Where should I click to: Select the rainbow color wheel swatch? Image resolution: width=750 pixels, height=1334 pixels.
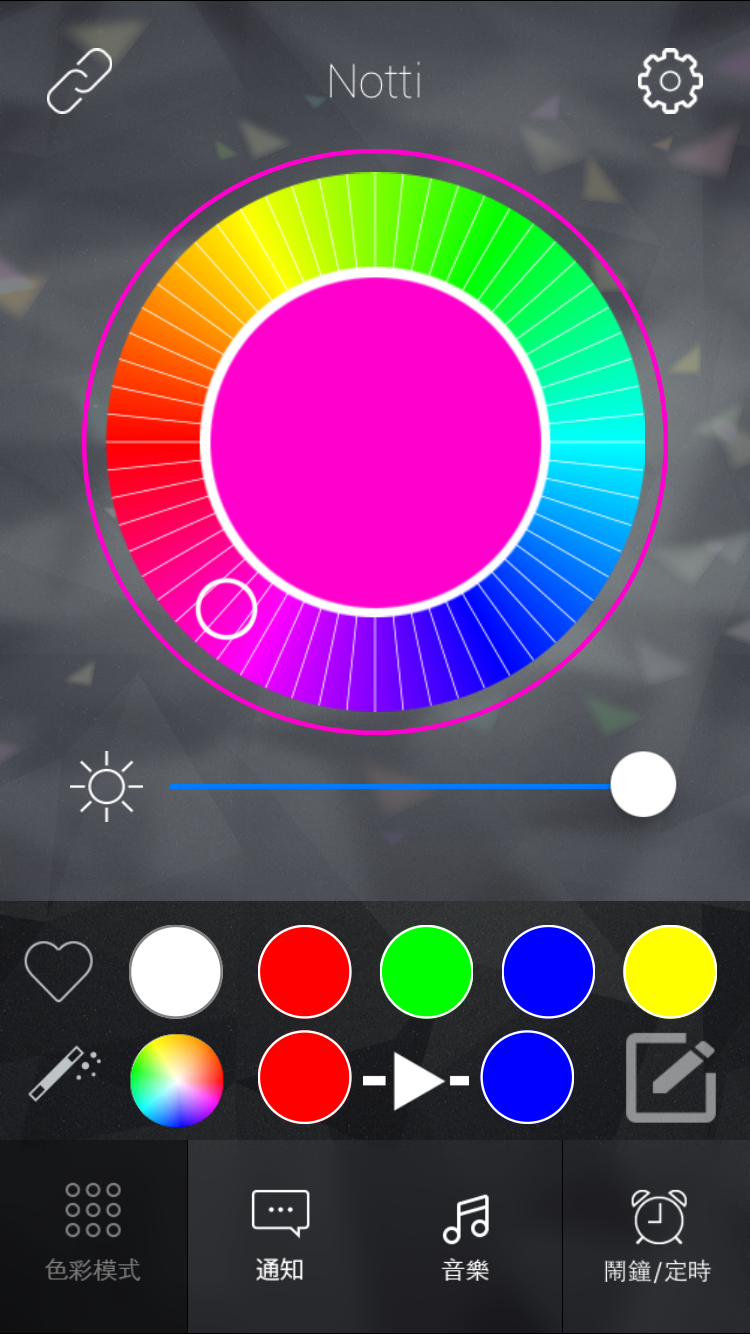click(x=176, y=1080)
